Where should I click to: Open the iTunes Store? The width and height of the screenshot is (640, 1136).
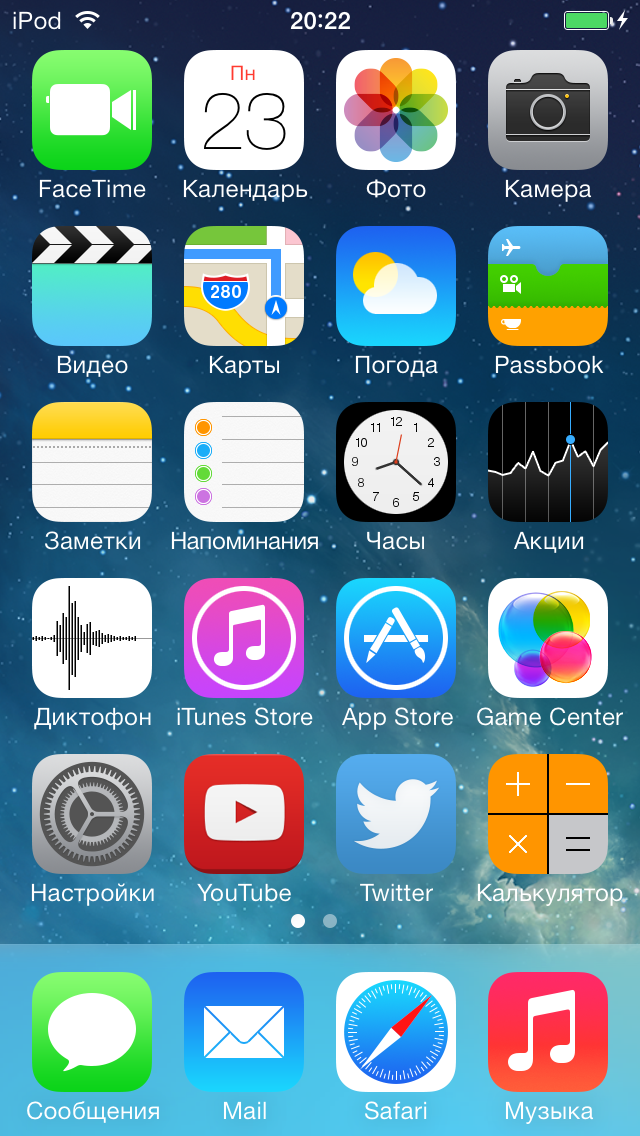(x=244, y=638)
